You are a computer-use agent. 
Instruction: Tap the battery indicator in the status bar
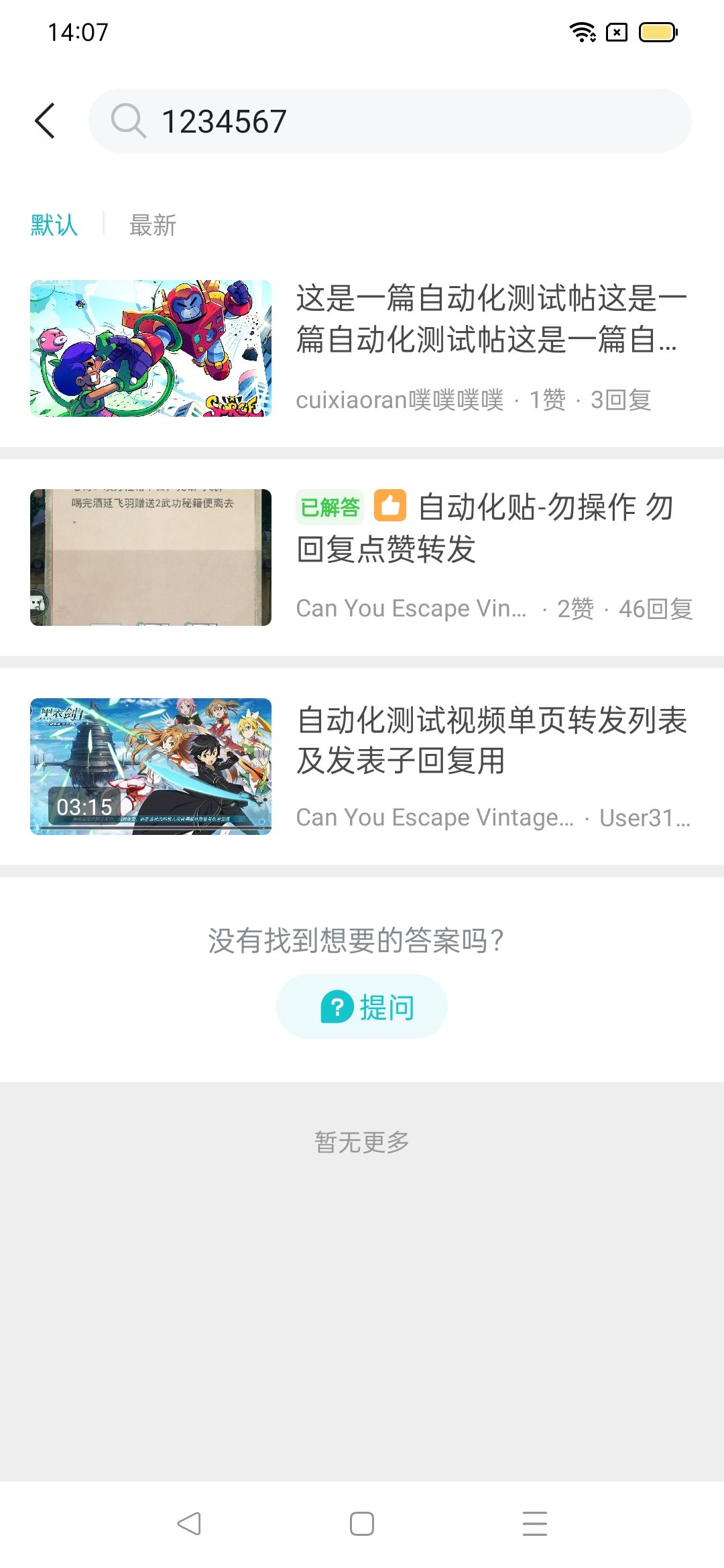pos(657,31)
